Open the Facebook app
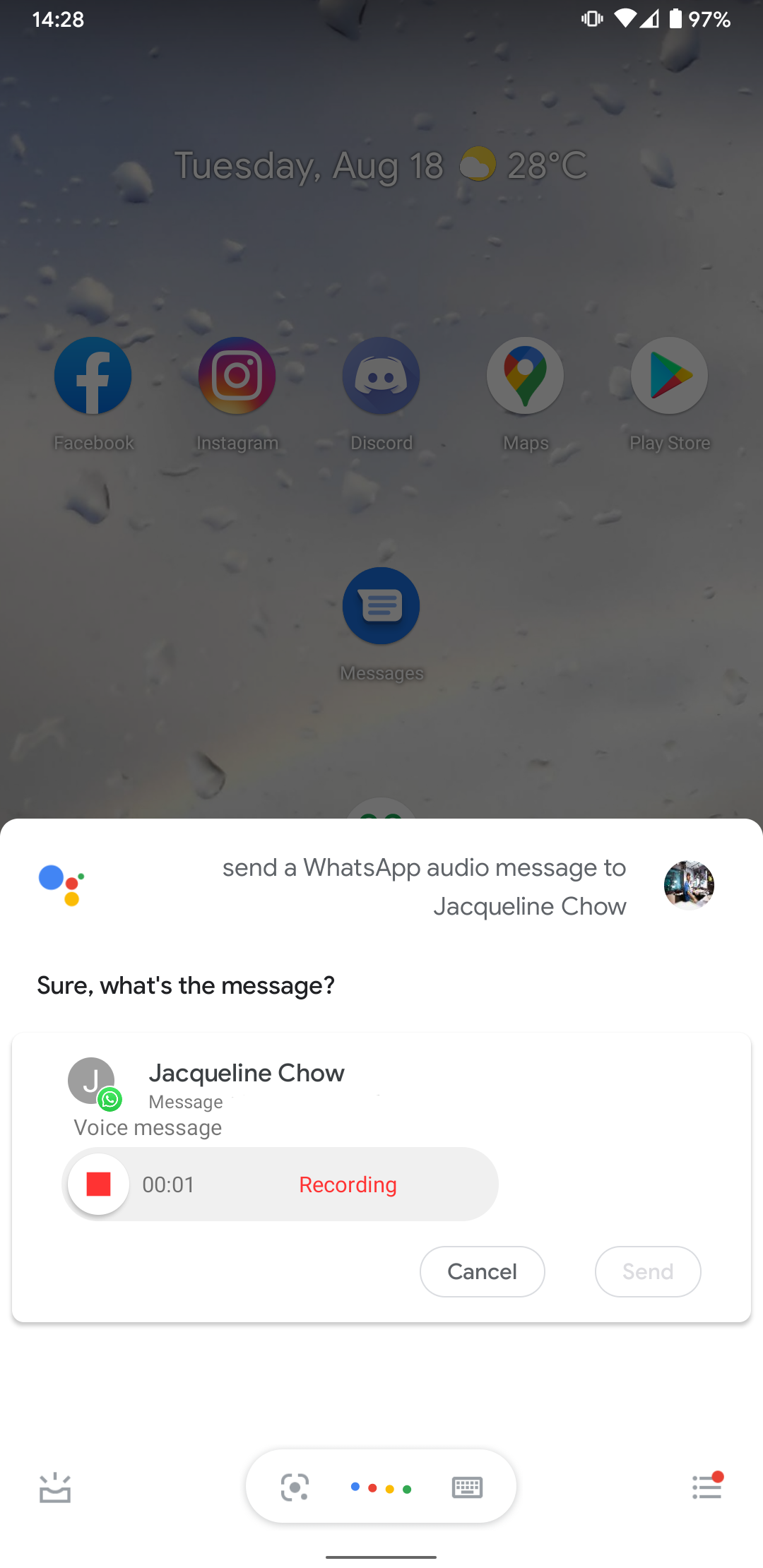The image size is (763, 1568). [x=93, y=375]
